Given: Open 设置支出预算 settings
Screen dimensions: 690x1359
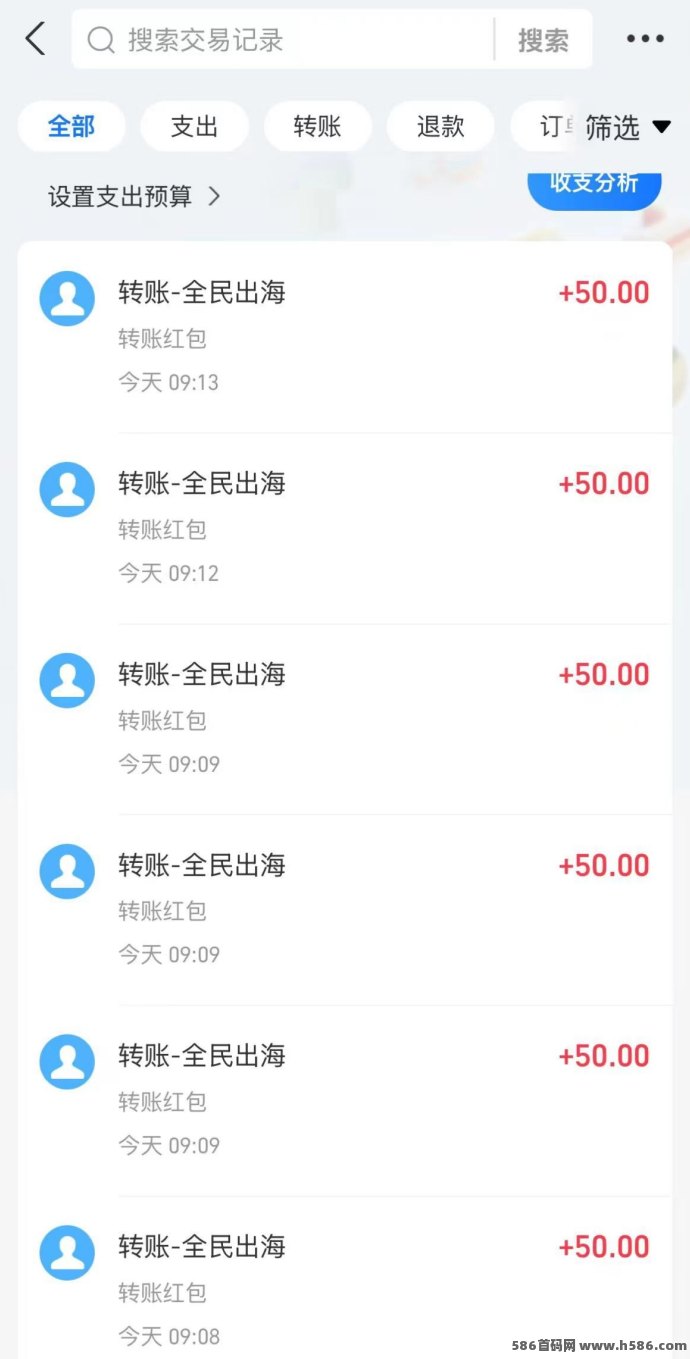Looking at the screenshot, I should (x=134, y=196).
